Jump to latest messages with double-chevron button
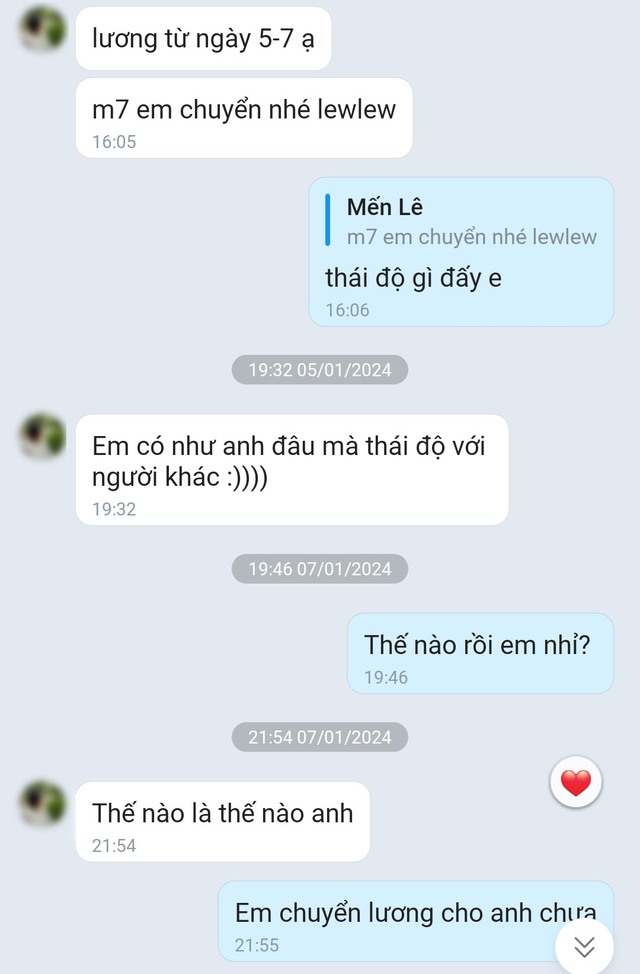 pyautogui.click(x=584, y=945)
